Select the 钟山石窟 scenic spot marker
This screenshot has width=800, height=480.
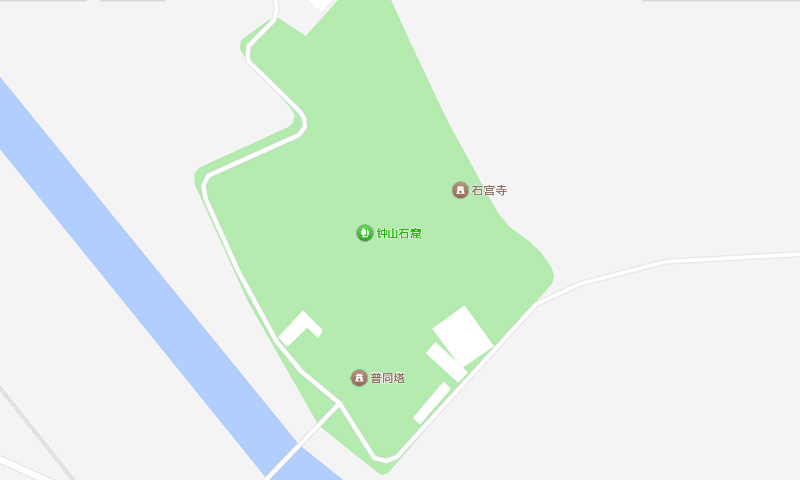coord(365,233)
